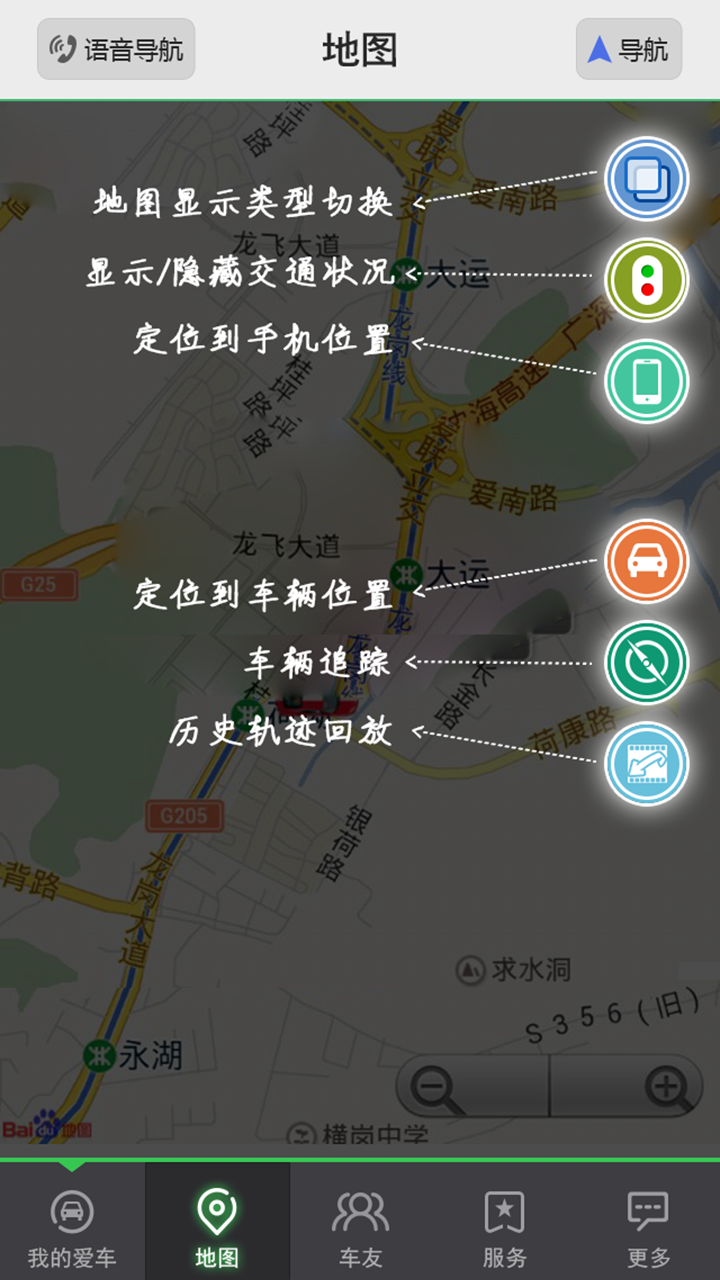Image resolution: width=720 pixels, height=1280 pixels.
Task: Open historical track playback
Action: 647,763
